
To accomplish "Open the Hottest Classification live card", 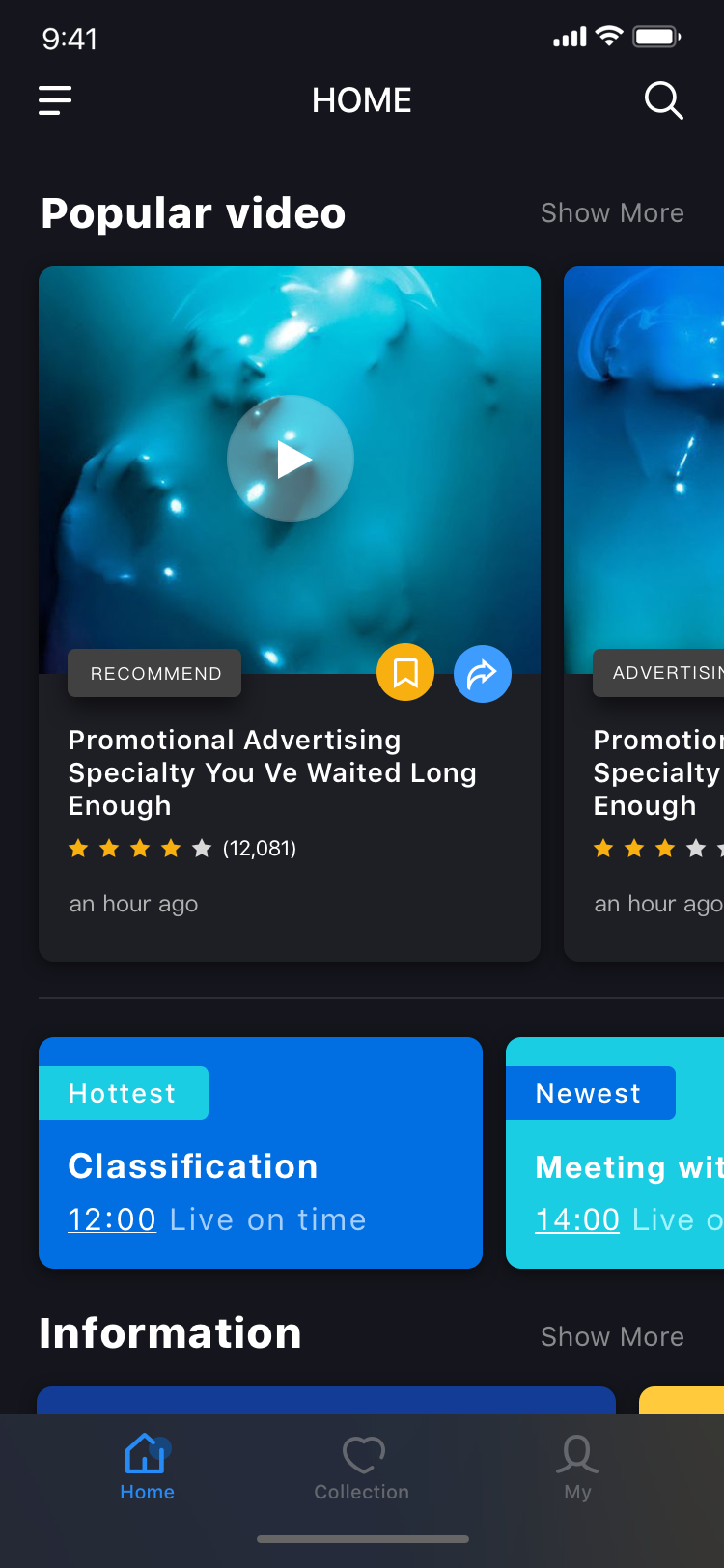I will [261, 1153].
